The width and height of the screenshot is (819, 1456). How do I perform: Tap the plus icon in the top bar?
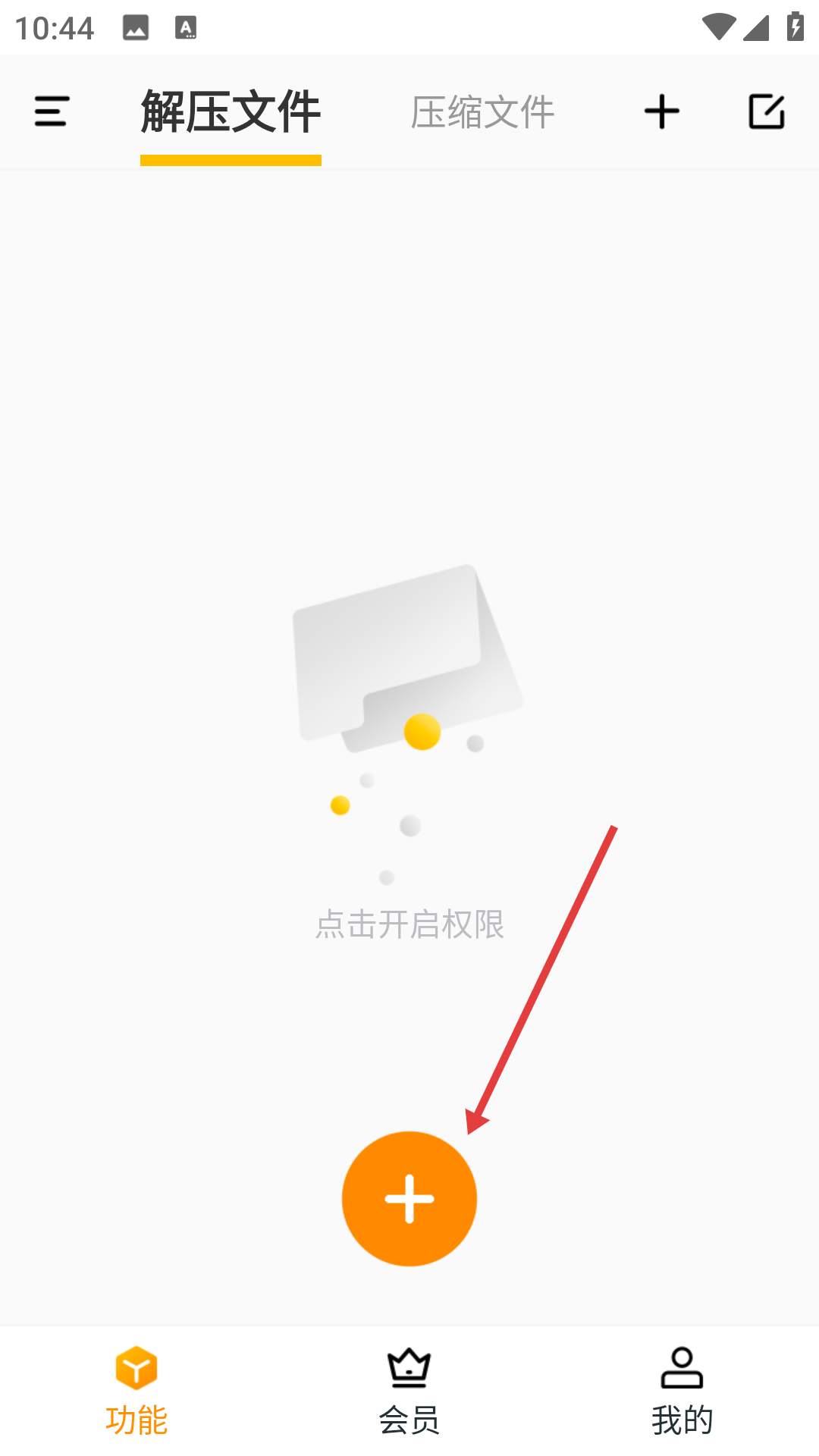coord(661,112)
